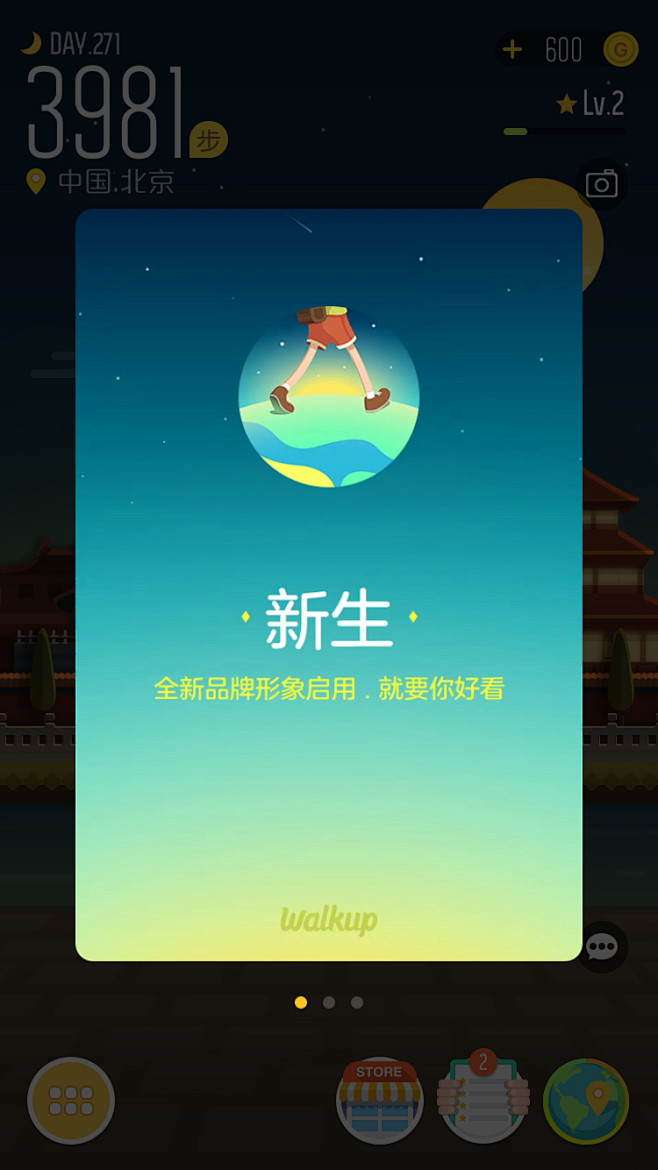Open the world map globe
658x1170 pixels.
click(x=587, y=1101)
